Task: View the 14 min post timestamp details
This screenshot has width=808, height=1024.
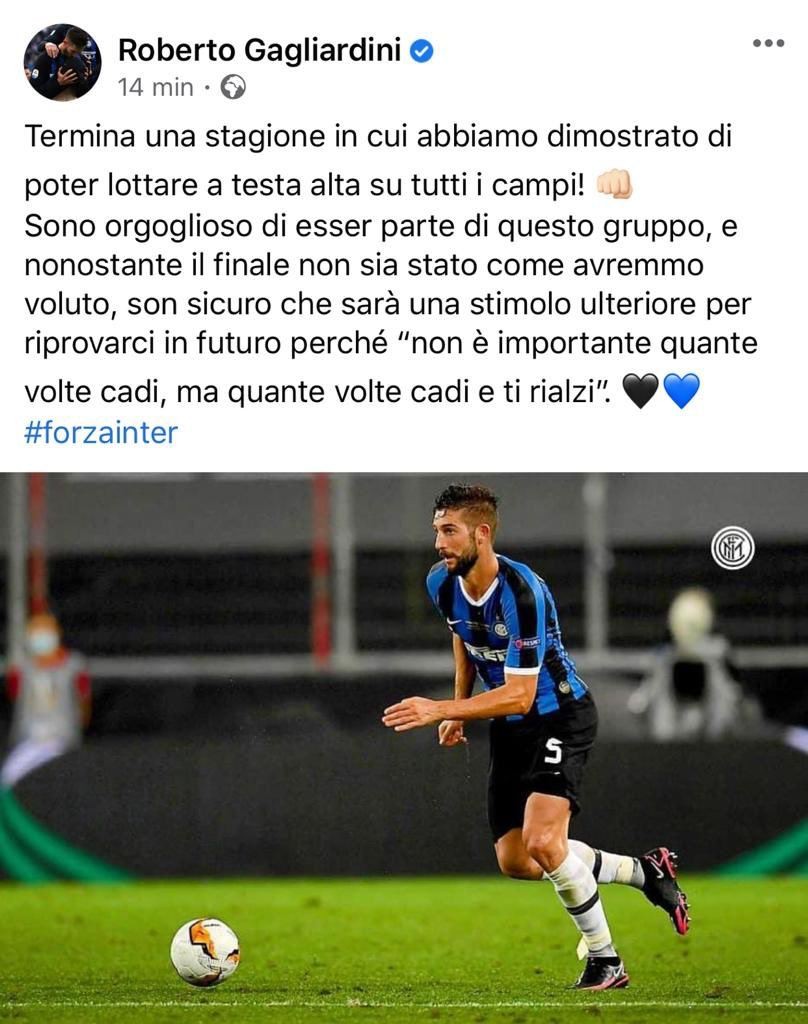Action: point(155,87)
